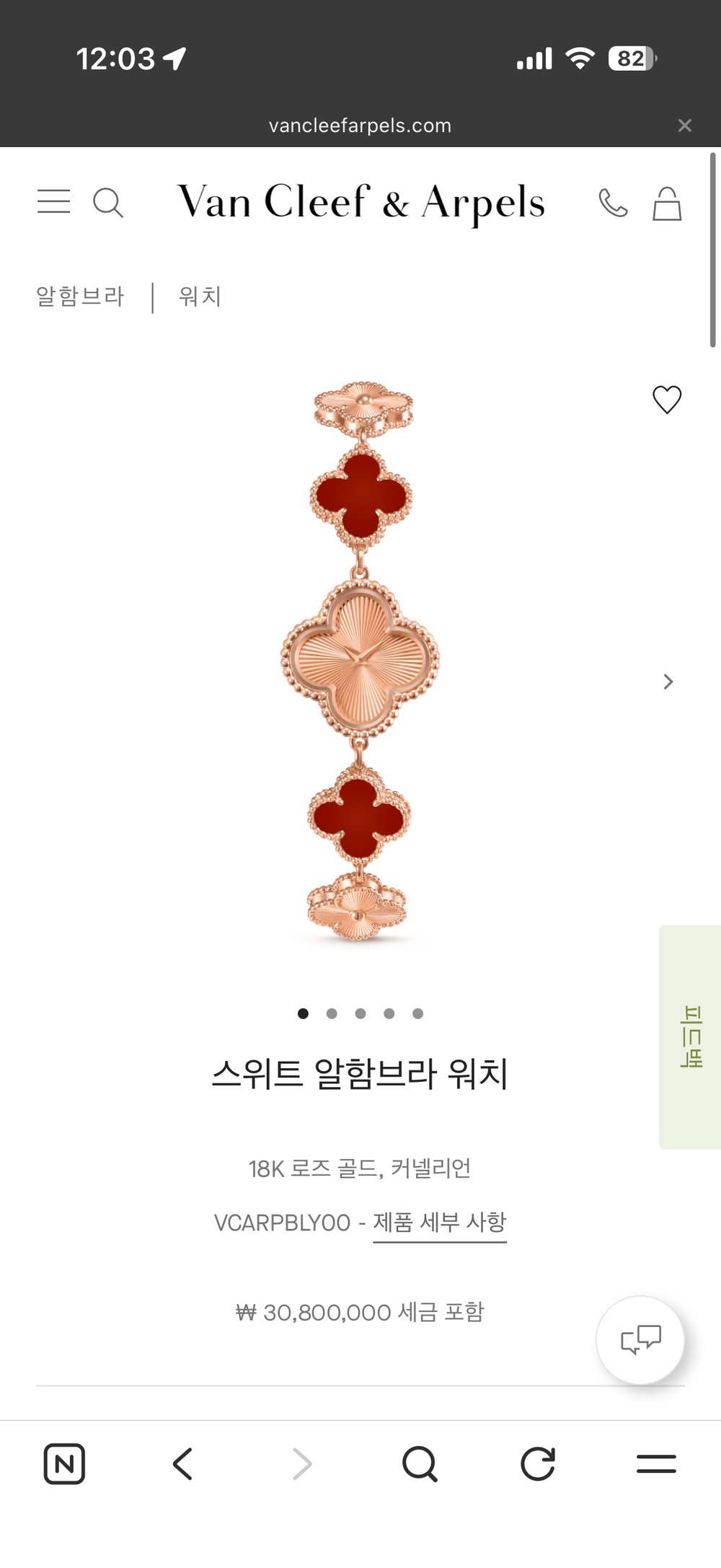The image size is (721, 1568).
Task: Open site search magnifier
Action: click(108, 203)
